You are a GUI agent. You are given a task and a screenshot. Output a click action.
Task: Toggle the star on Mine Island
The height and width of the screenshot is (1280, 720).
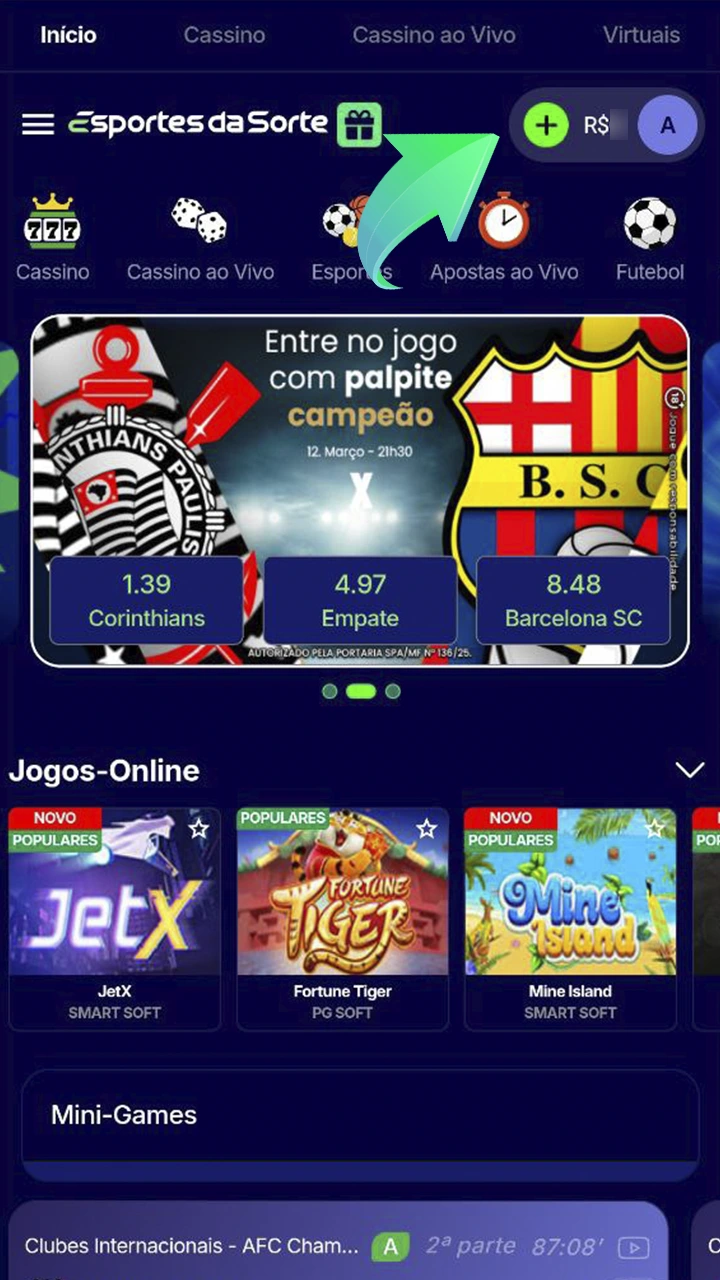click(655, 829)
